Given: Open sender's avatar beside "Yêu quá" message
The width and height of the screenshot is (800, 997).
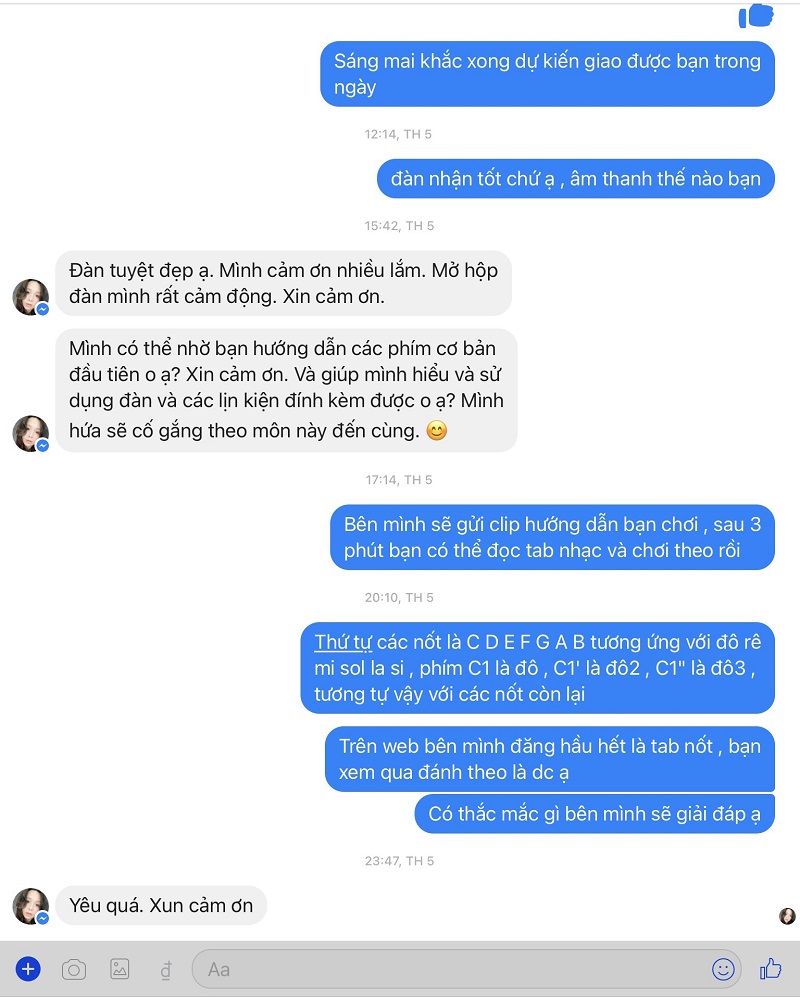Looking at the screenshot, I should click(30, 906).
